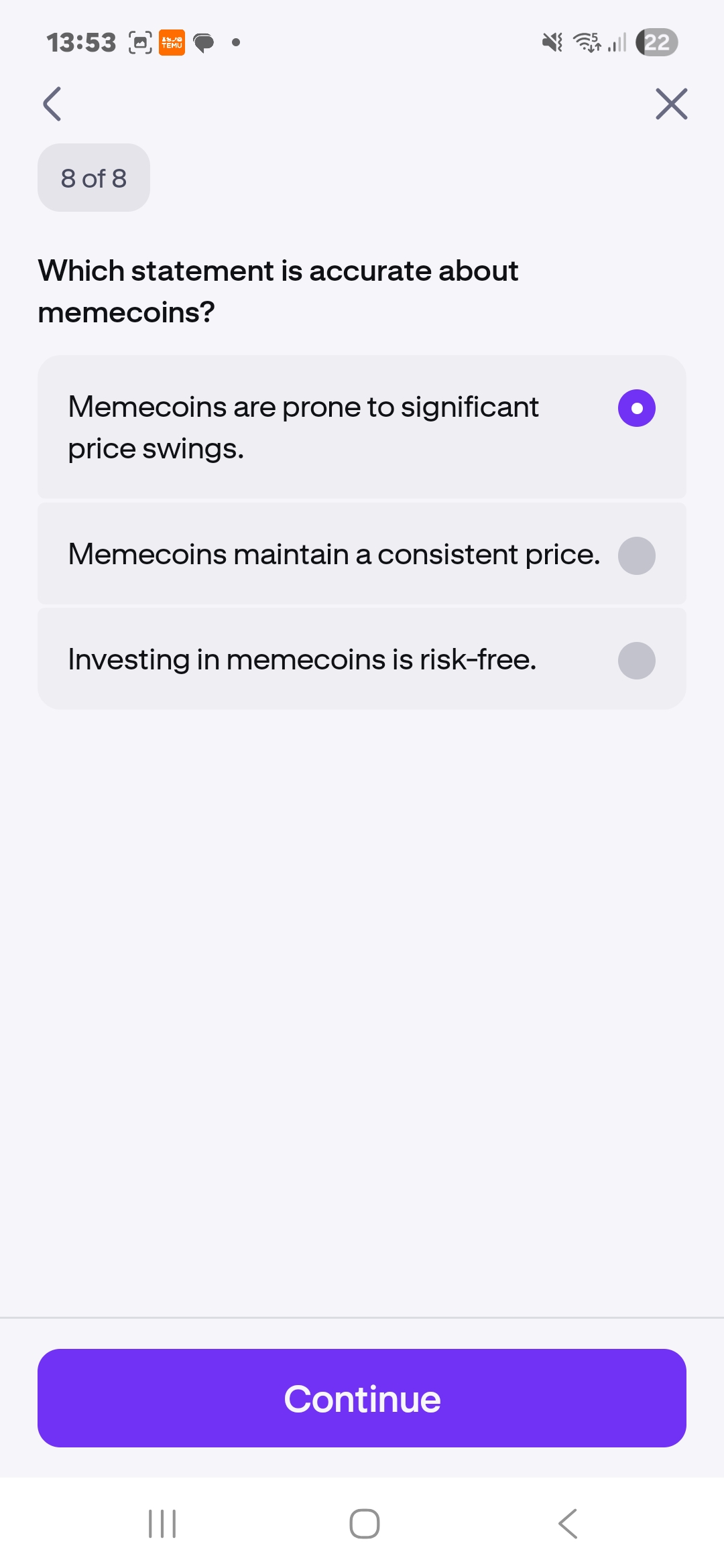The width and height of the screenshot is (724, 1568).
Task: Tap the chat bubble notification icon
Action: (x=203, y=42)
